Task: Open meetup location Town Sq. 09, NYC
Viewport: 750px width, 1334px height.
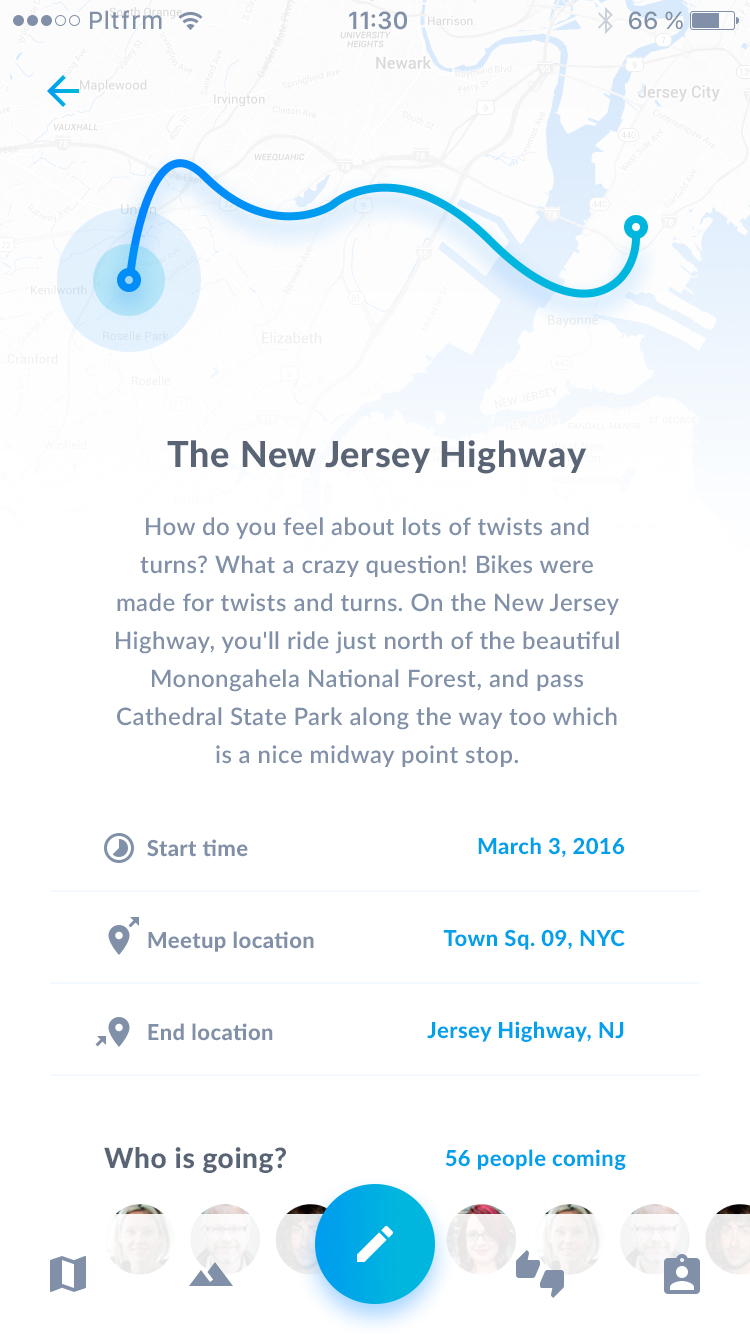Action: pyautogui.click(x=534, y=938)
